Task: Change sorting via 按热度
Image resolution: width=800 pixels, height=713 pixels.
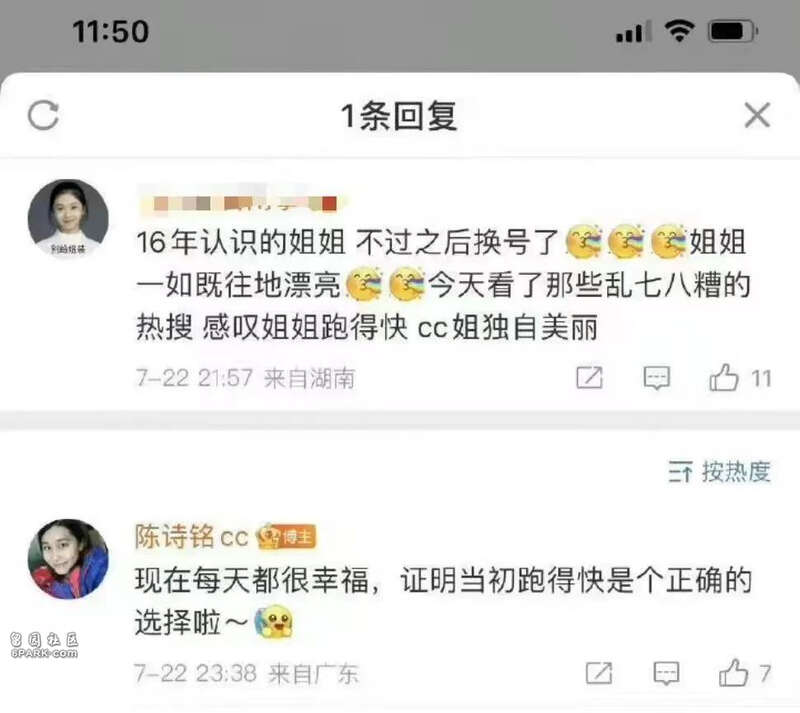Action: tap(719, 472)
